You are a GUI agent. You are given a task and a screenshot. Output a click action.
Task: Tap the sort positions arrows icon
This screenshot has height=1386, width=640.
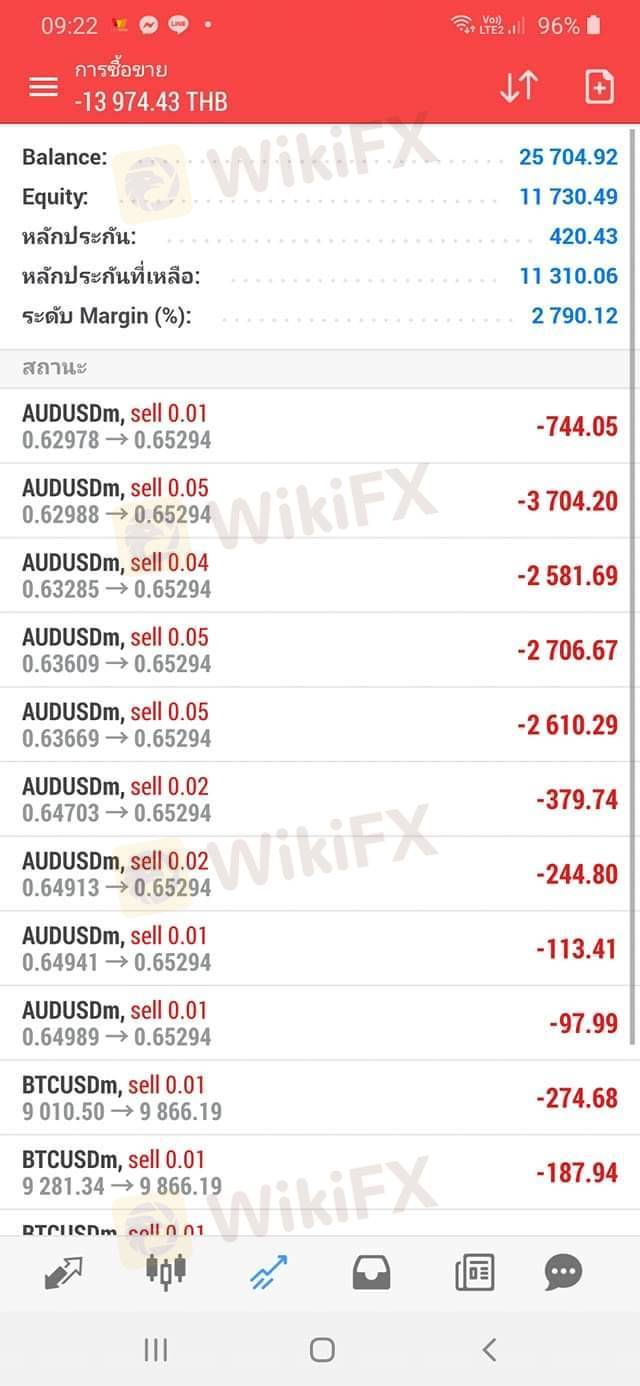(x=519, y=87)
